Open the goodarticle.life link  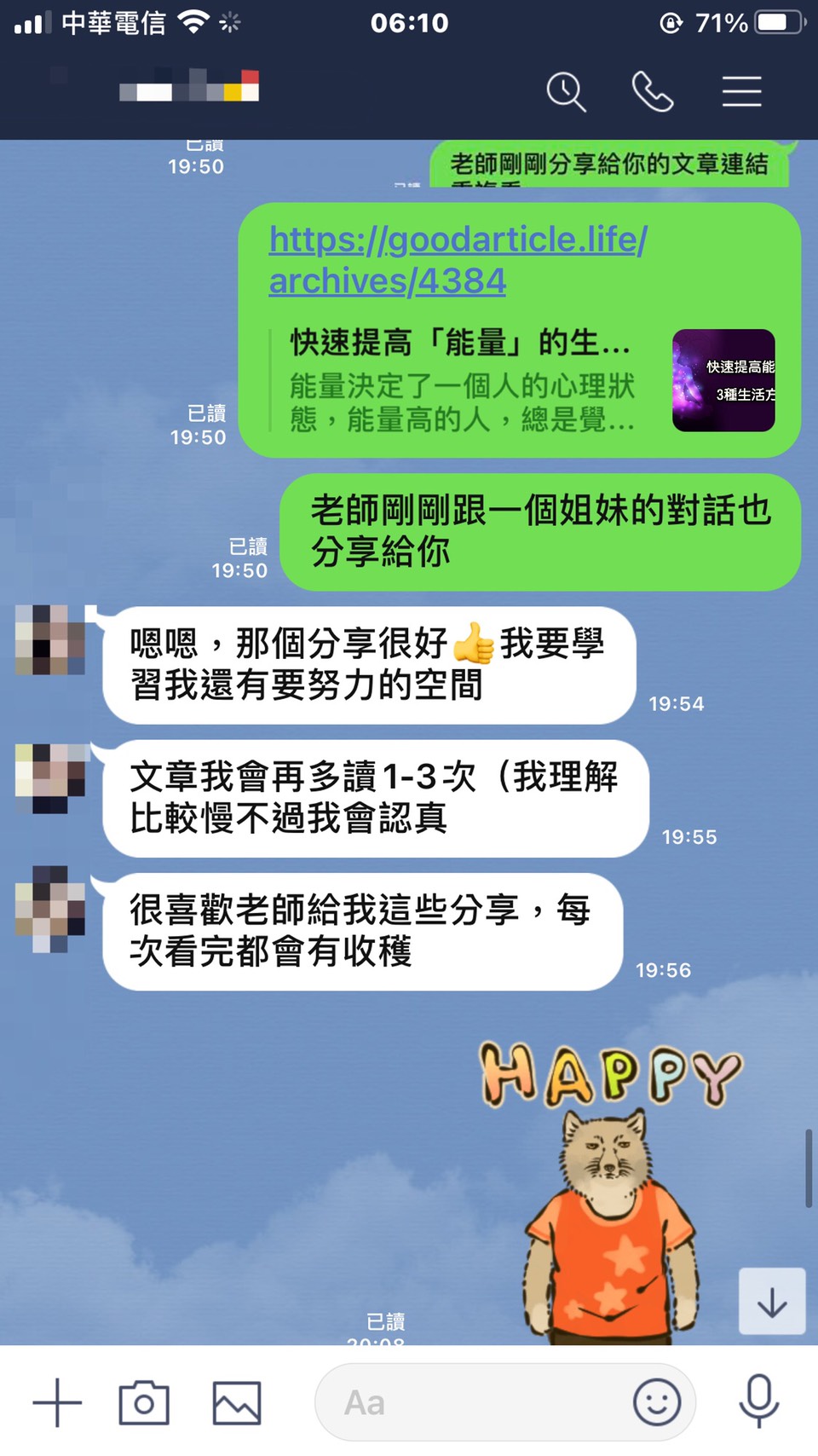458,260
